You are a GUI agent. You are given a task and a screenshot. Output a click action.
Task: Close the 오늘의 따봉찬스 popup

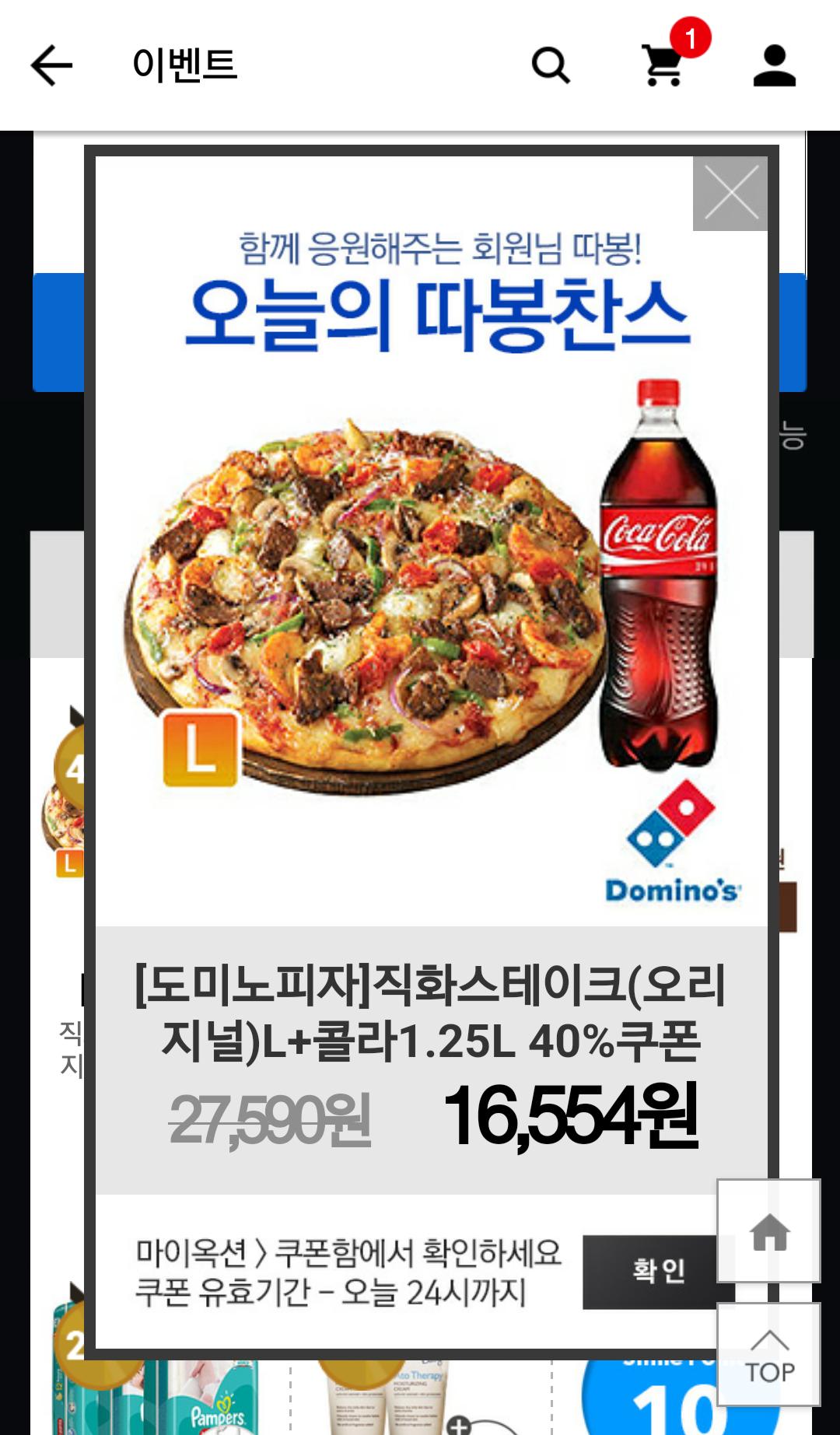pos(730,194)
